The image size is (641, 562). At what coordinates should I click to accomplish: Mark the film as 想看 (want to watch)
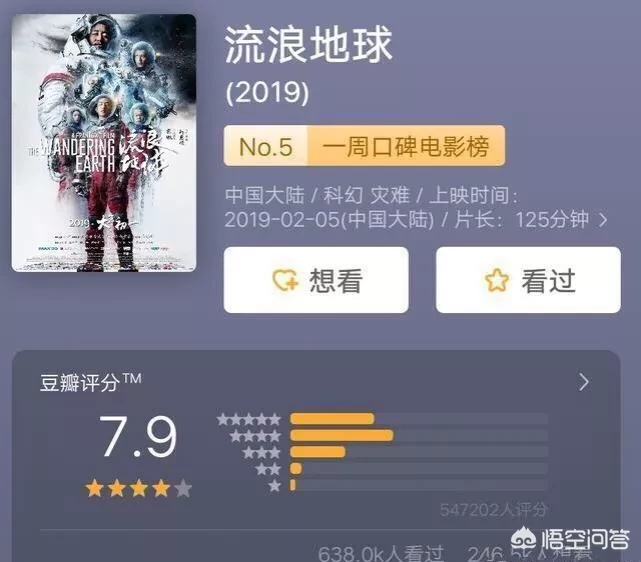click(x=315, y=280)
